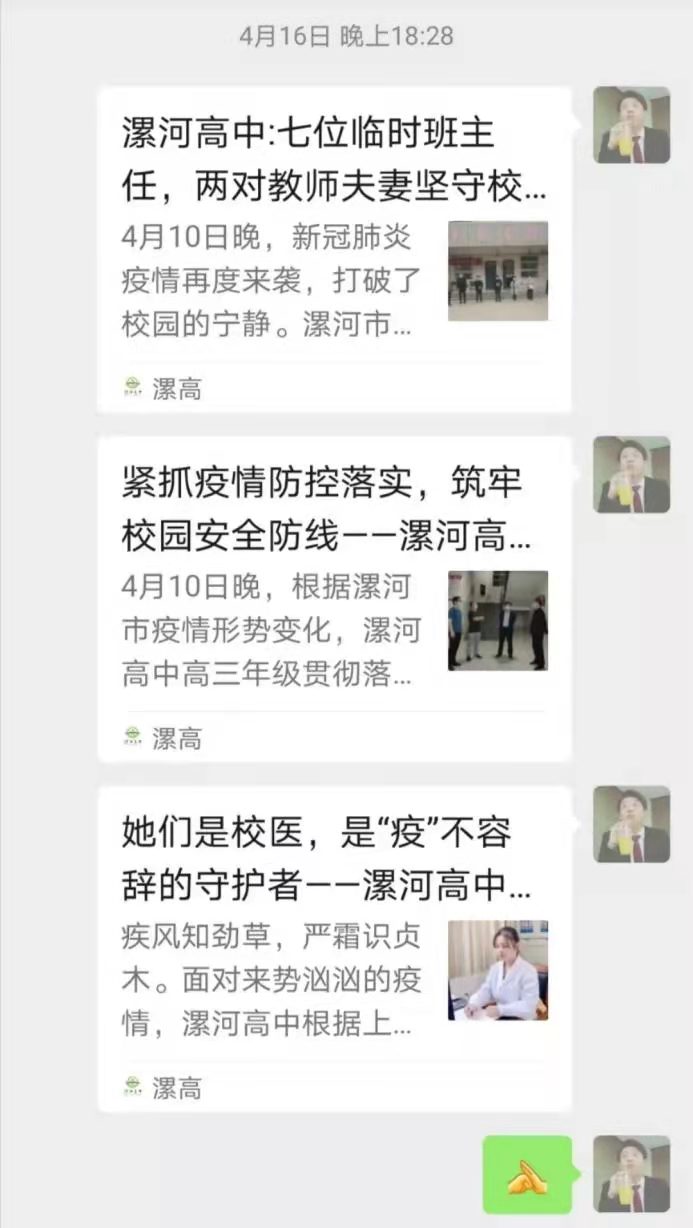Open article 她们是校医 about school doctors
The width and height of the screenshot is (693, 1228).
[x=333, y=948]
